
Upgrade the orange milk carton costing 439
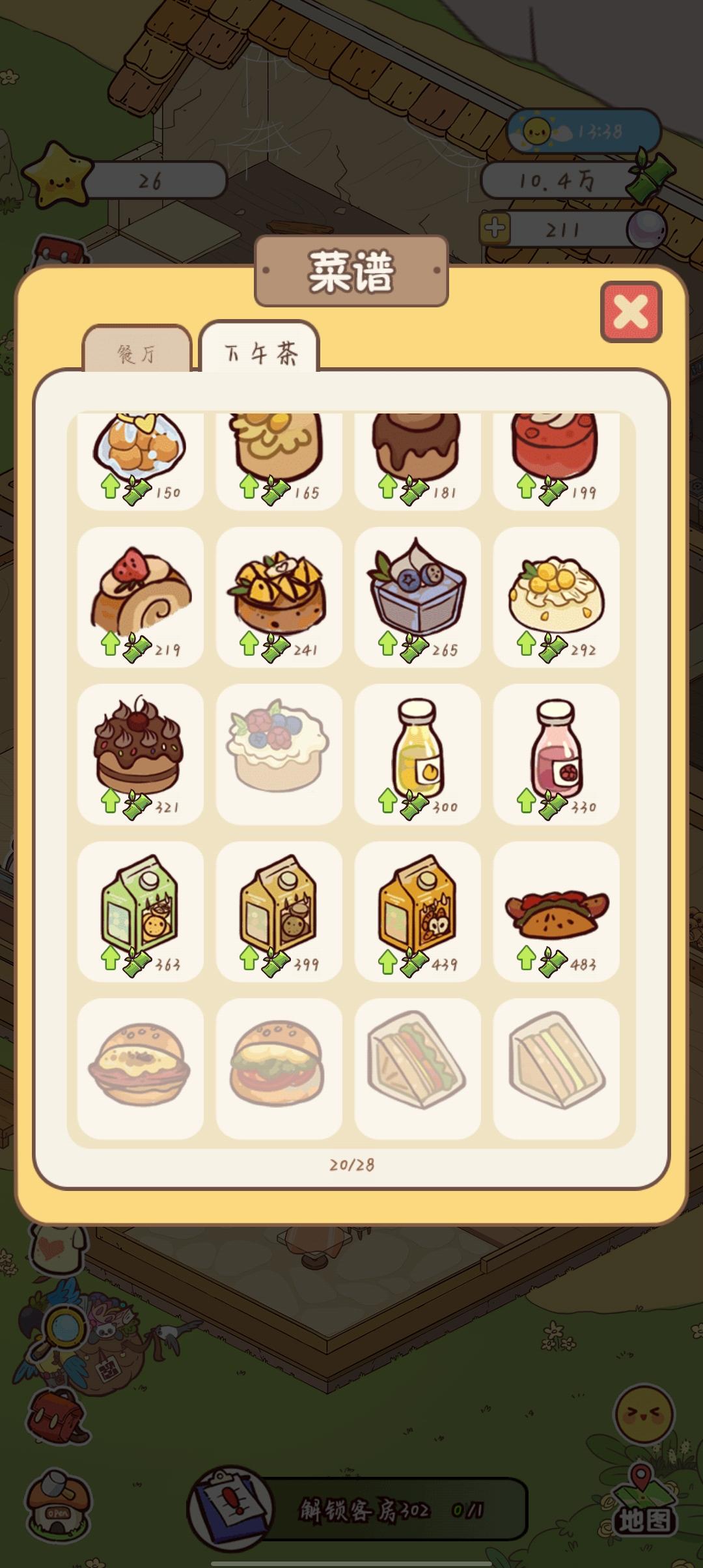click(417, 912)
